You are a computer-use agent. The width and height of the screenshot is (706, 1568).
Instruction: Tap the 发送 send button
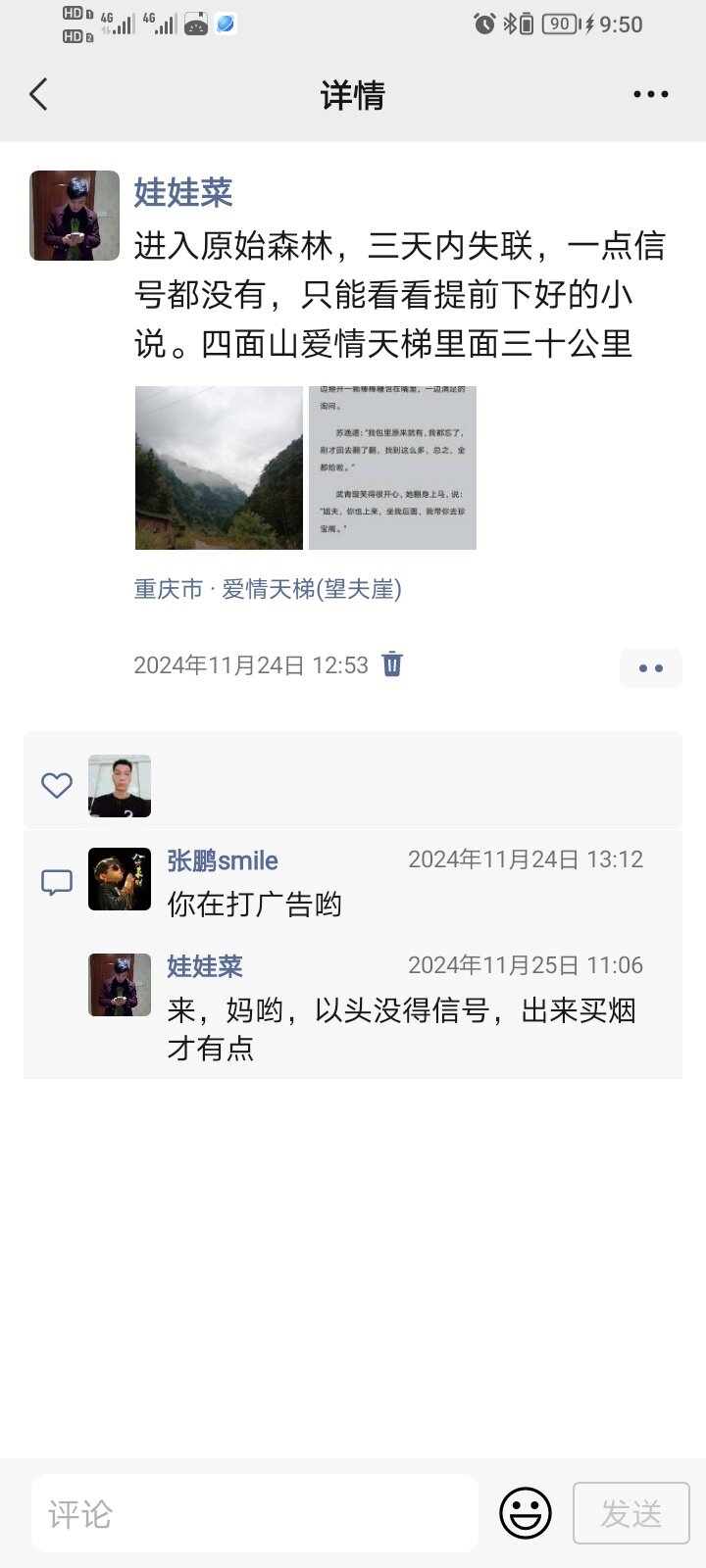(x=630, y=1513)
